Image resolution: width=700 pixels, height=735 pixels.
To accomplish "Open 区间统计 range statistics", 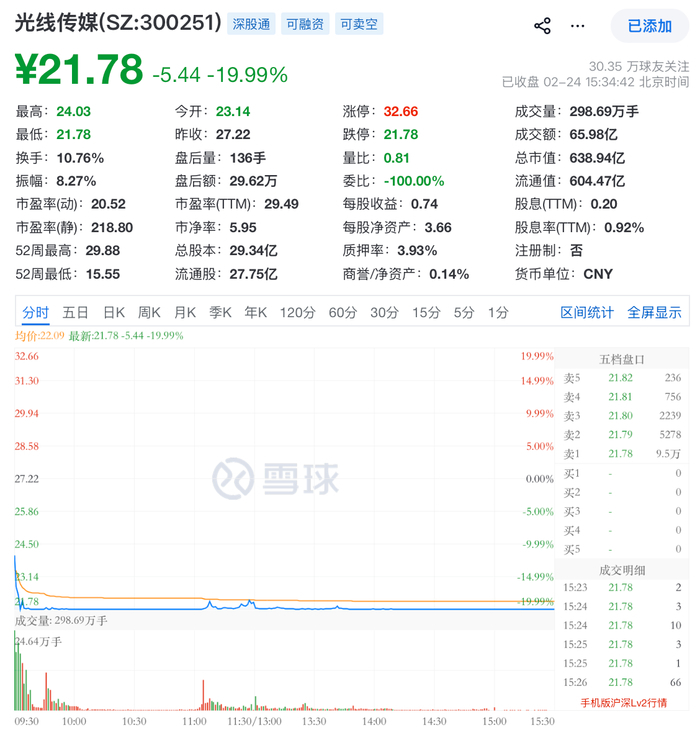I will [587, 312].
